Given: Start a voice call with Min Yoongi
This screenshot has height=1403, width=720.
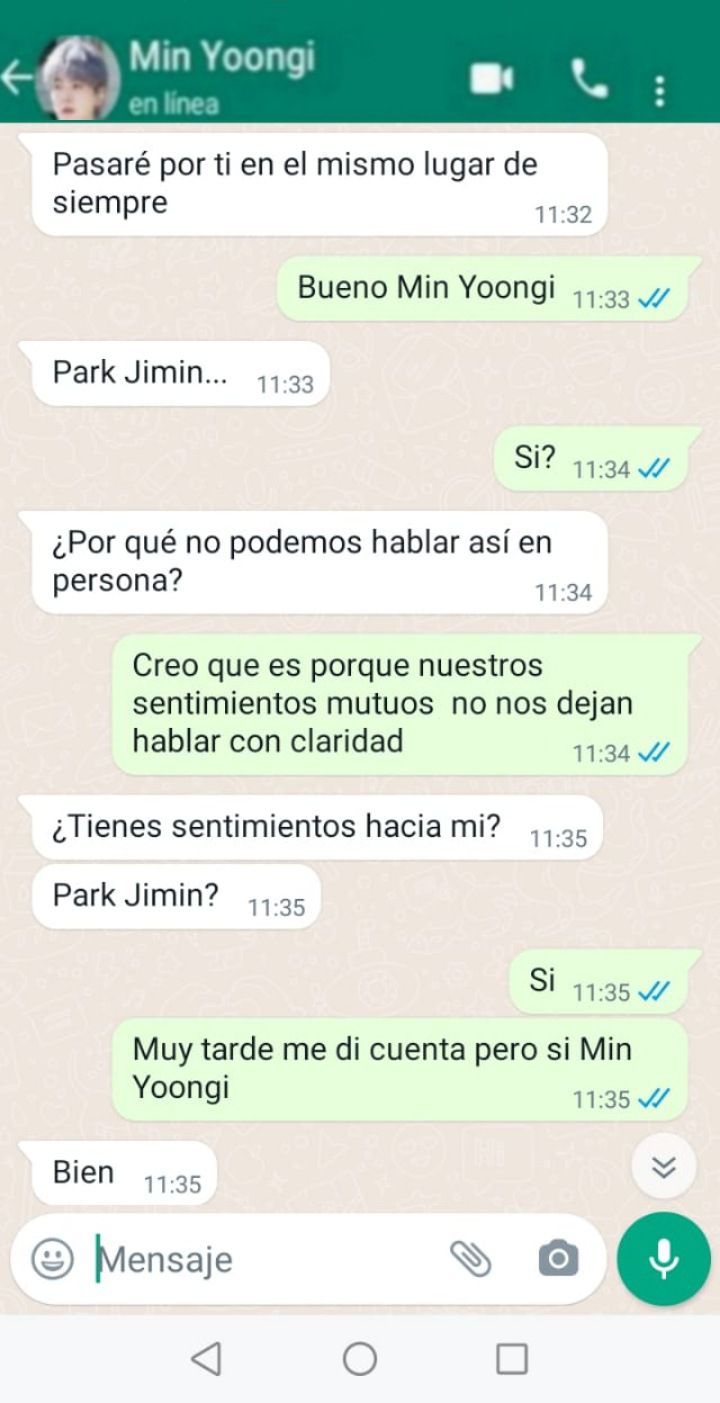Looking at the screenshot, I should 589,79.
